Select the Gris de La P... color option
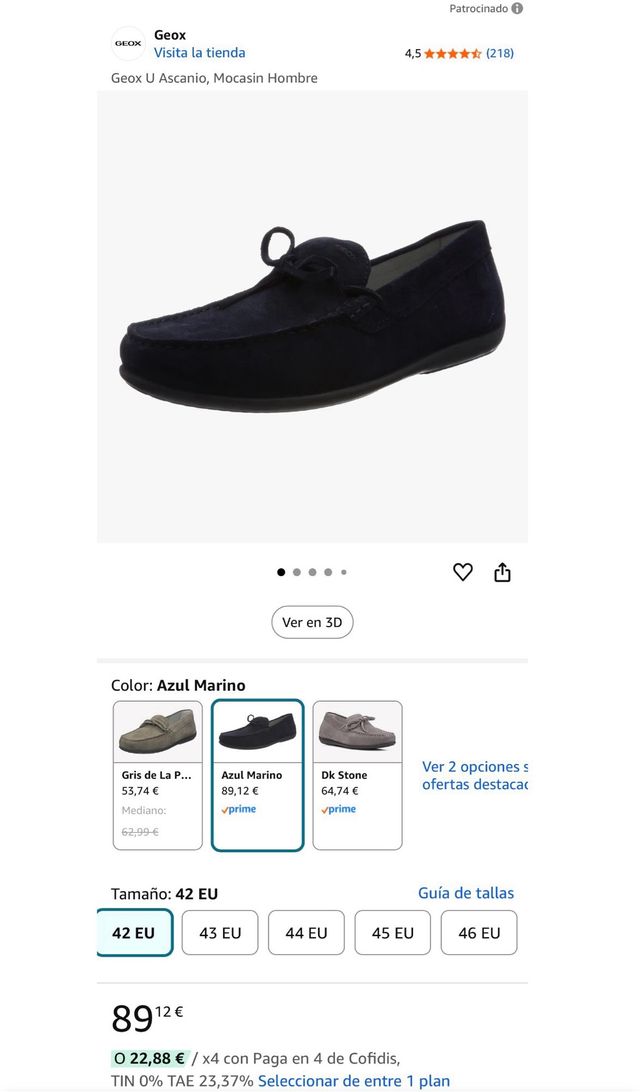640x1092 pixels. click(x=157, y=775)
